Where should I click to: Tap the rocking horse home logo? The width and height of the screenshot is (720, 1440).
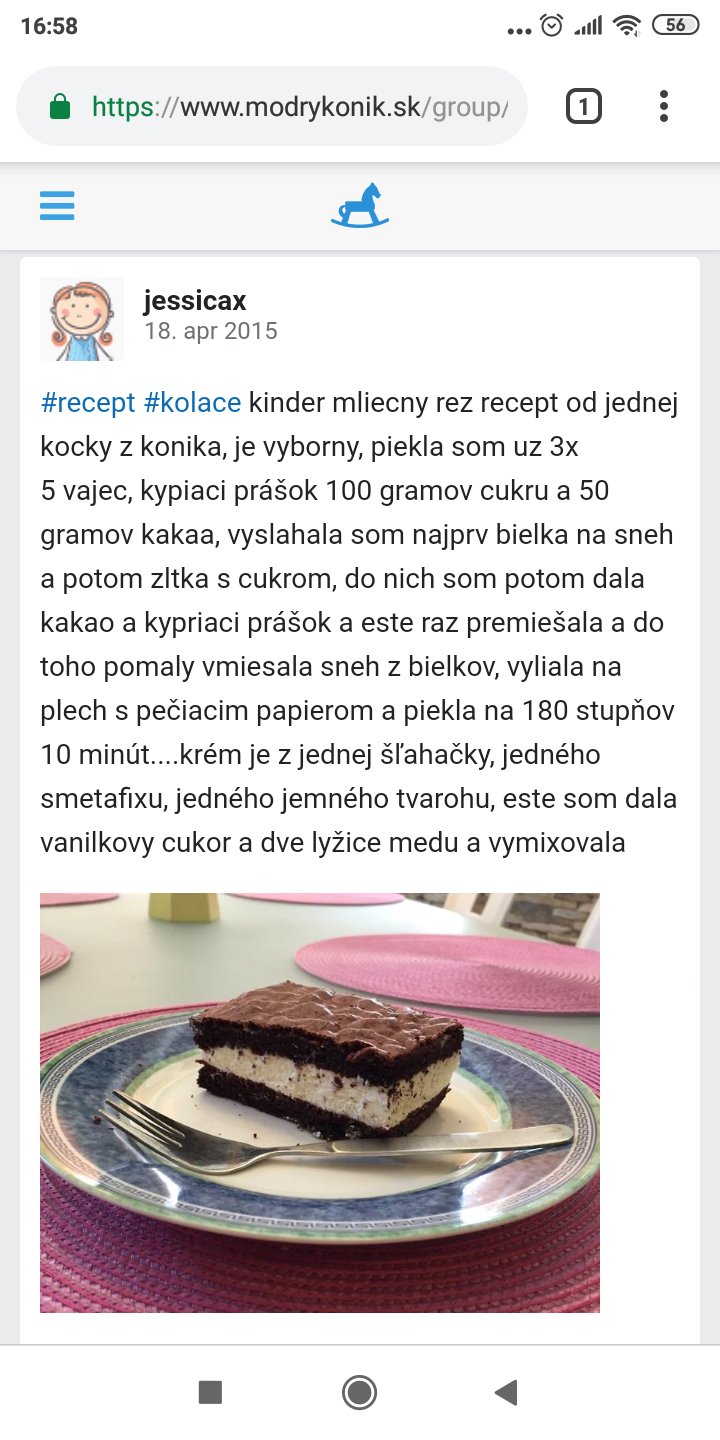(x=360, y=205)
